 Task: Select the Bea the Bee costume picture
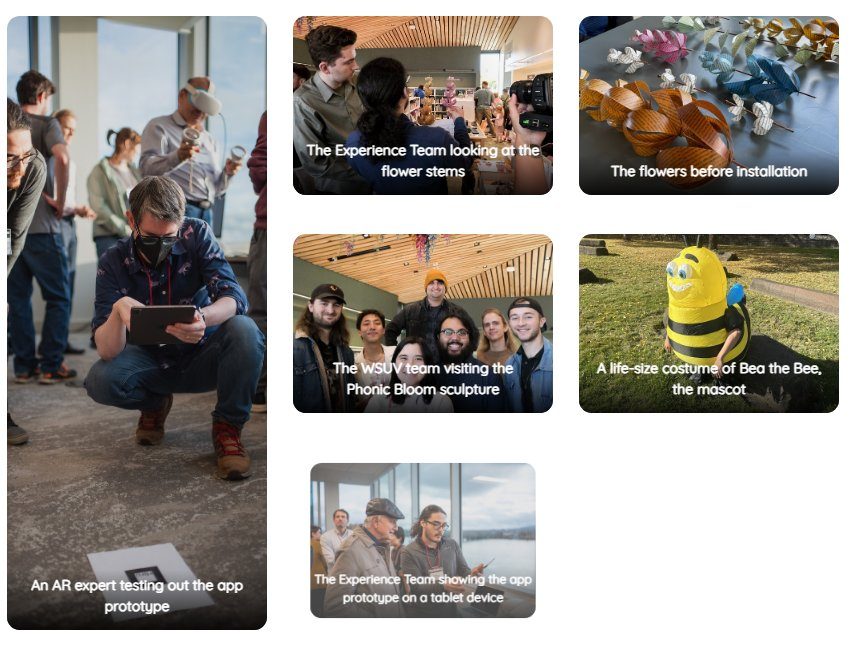click(708, 323)
